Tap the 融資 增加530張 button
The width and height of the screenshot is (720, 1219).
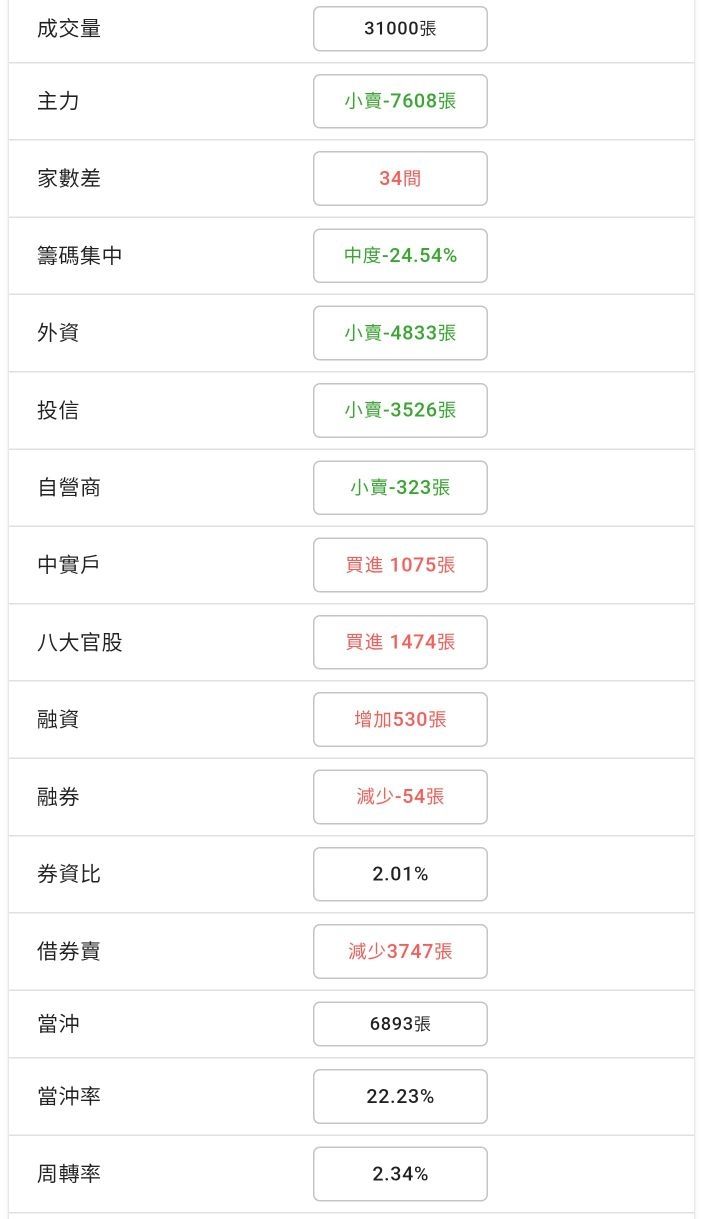click(x=400, y=719)
